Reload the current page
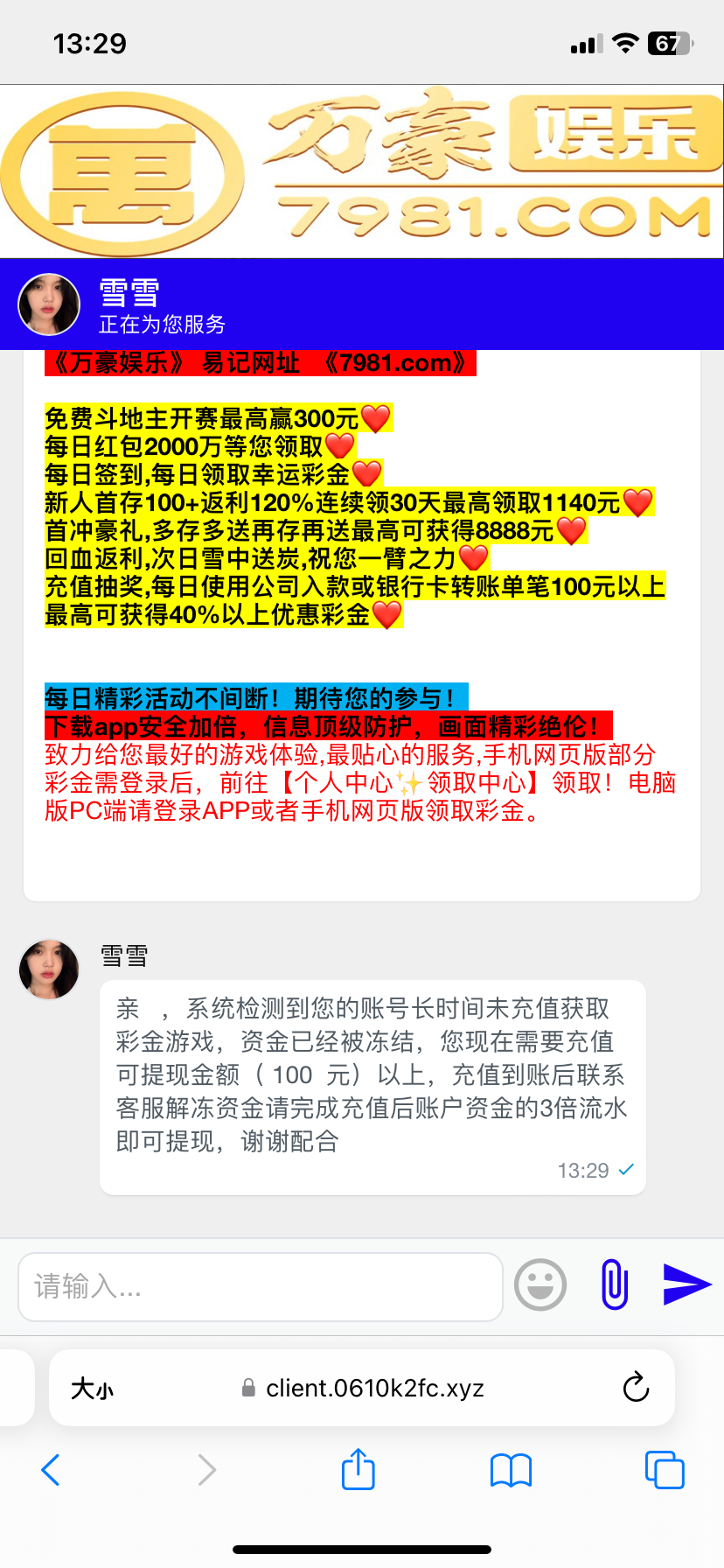Viewport: 724px width, 1568px height. click(x=636, y=1388)
